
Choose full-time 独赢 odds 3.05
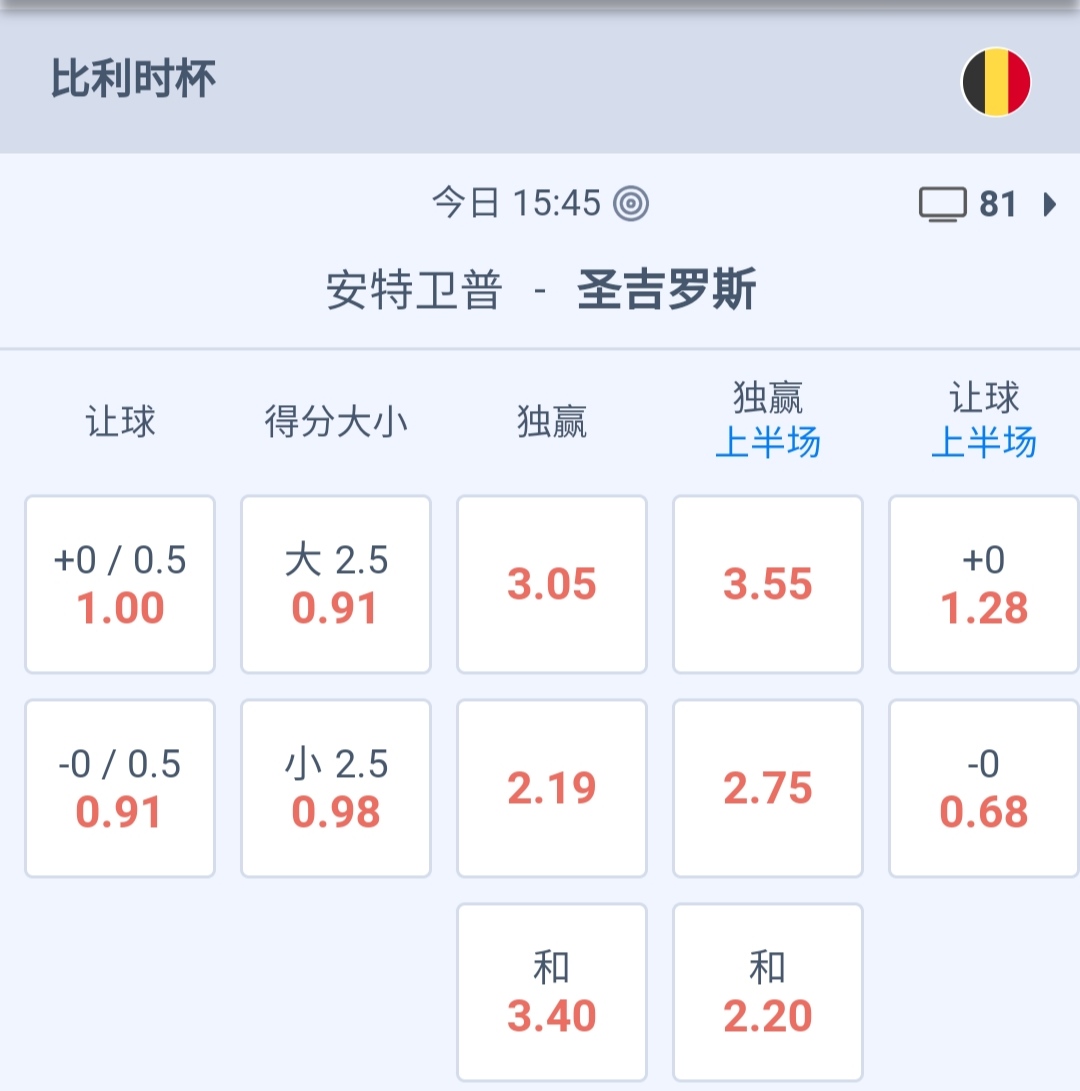pos(552,585)
